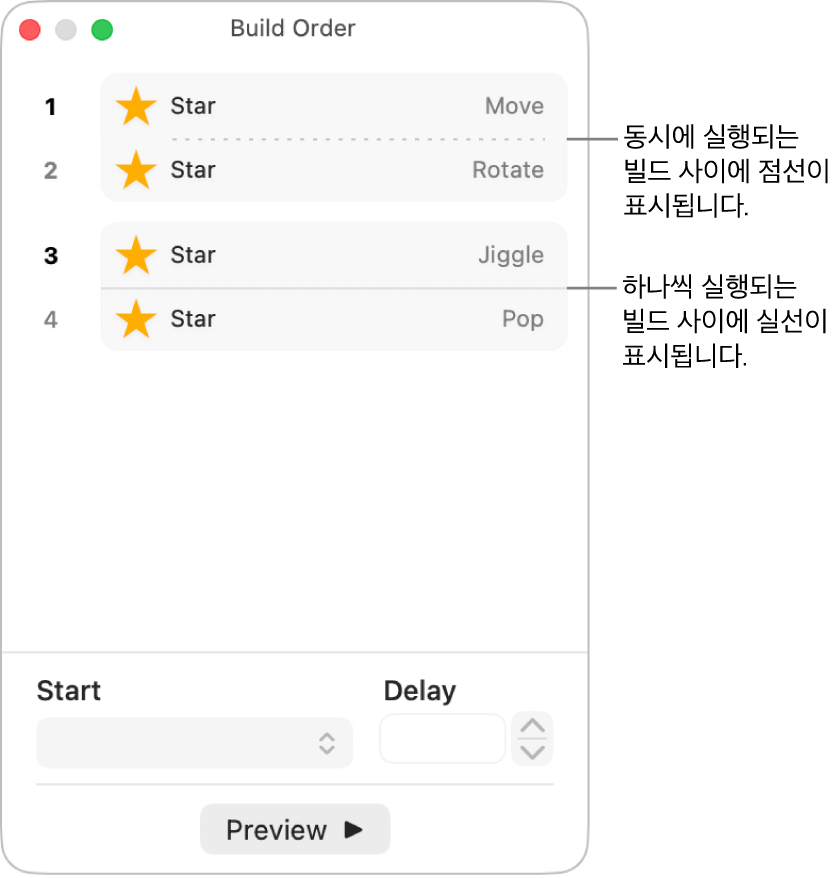Screen dimensions: 835x878
Task: Close the Build Order window
Action: point(30,30)
